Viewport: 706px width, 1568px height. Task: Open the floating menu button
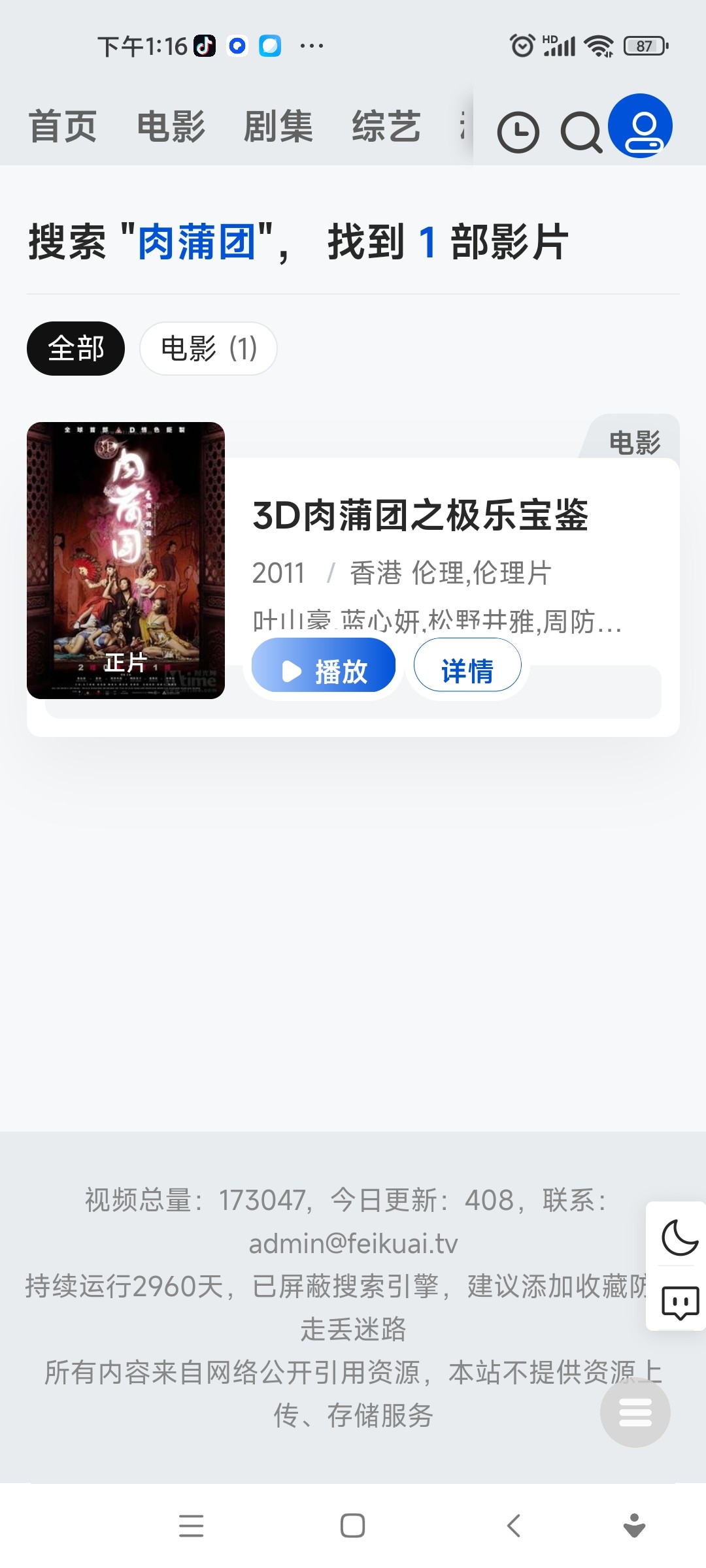pyautogui.click(x=635, y=1413)
